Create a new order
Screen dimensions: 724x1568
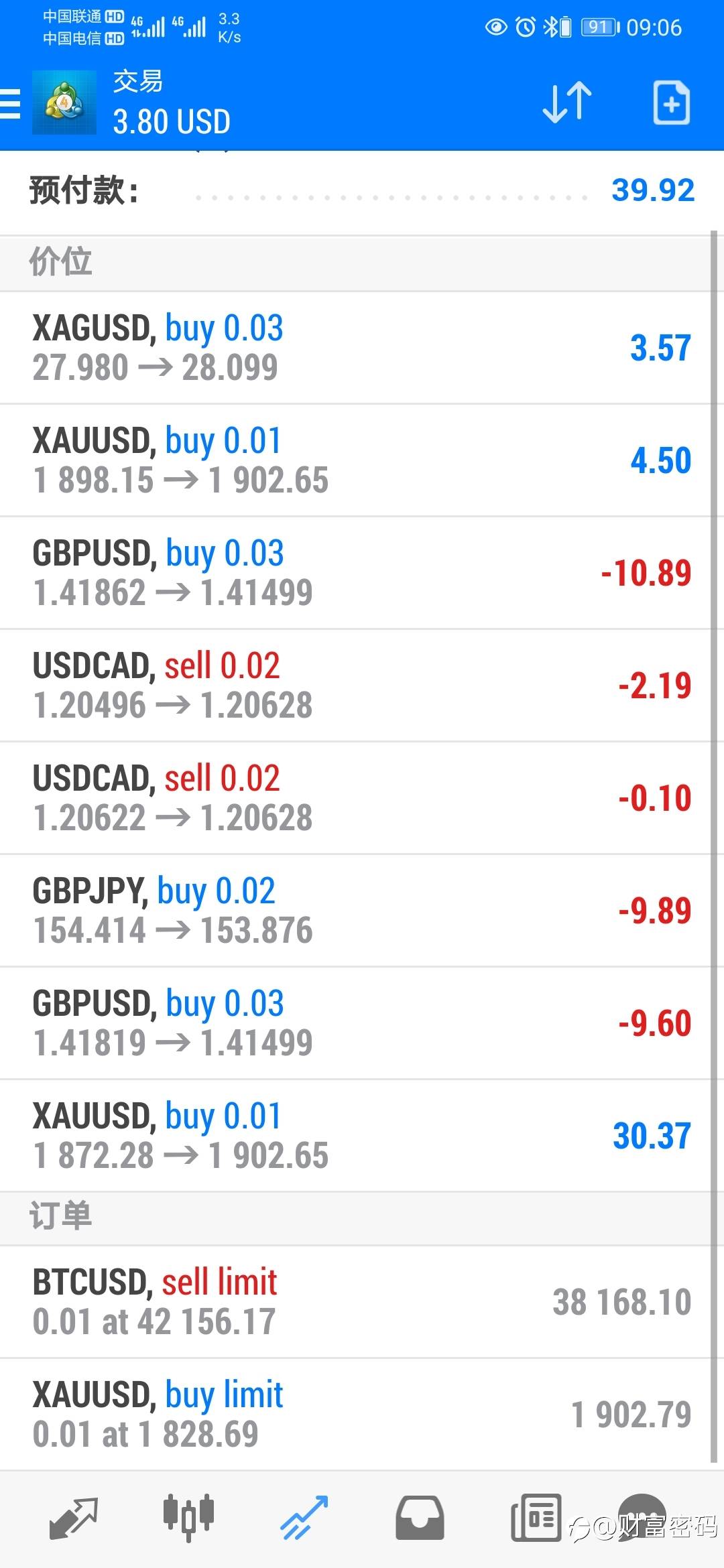(671, 103)
